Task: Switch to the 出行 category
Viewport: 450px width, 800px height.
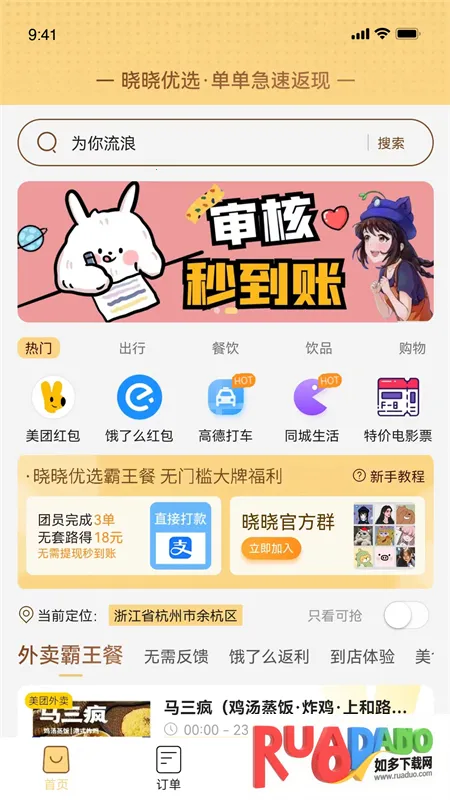Action: 132,348
